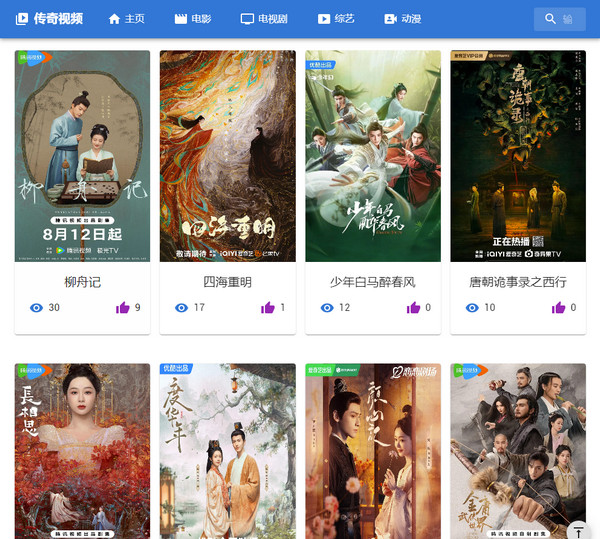
Task: Give a thumbs up to 少年白马醉春风
Action: point(413,308)
